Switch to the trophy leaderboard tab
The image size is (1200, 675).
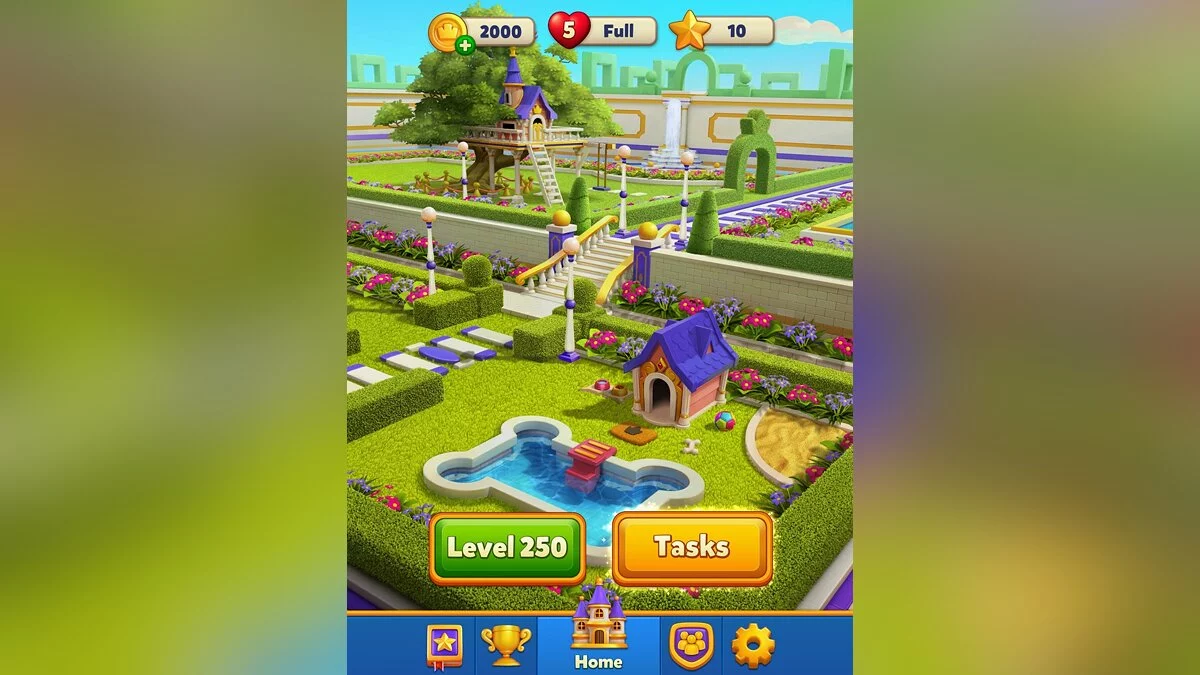pyautogui.click(x=505, y=645)
